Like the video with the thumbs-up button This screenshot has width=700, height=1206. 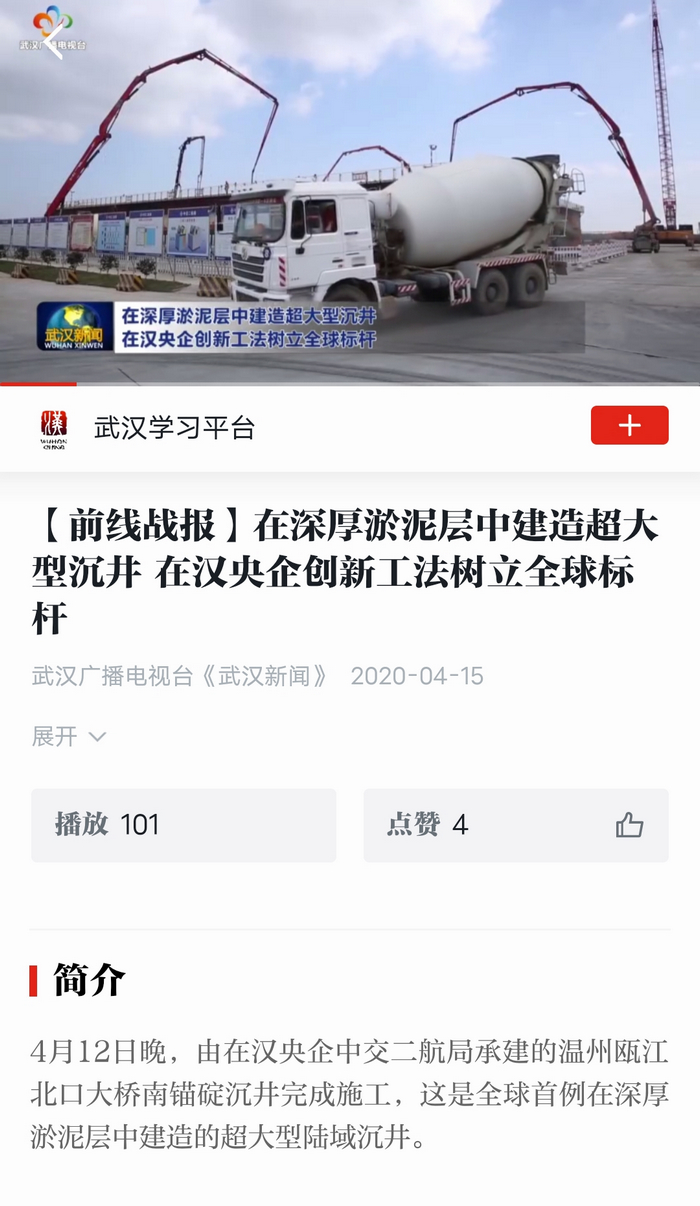pyautogui.click(x=629, y=825)
